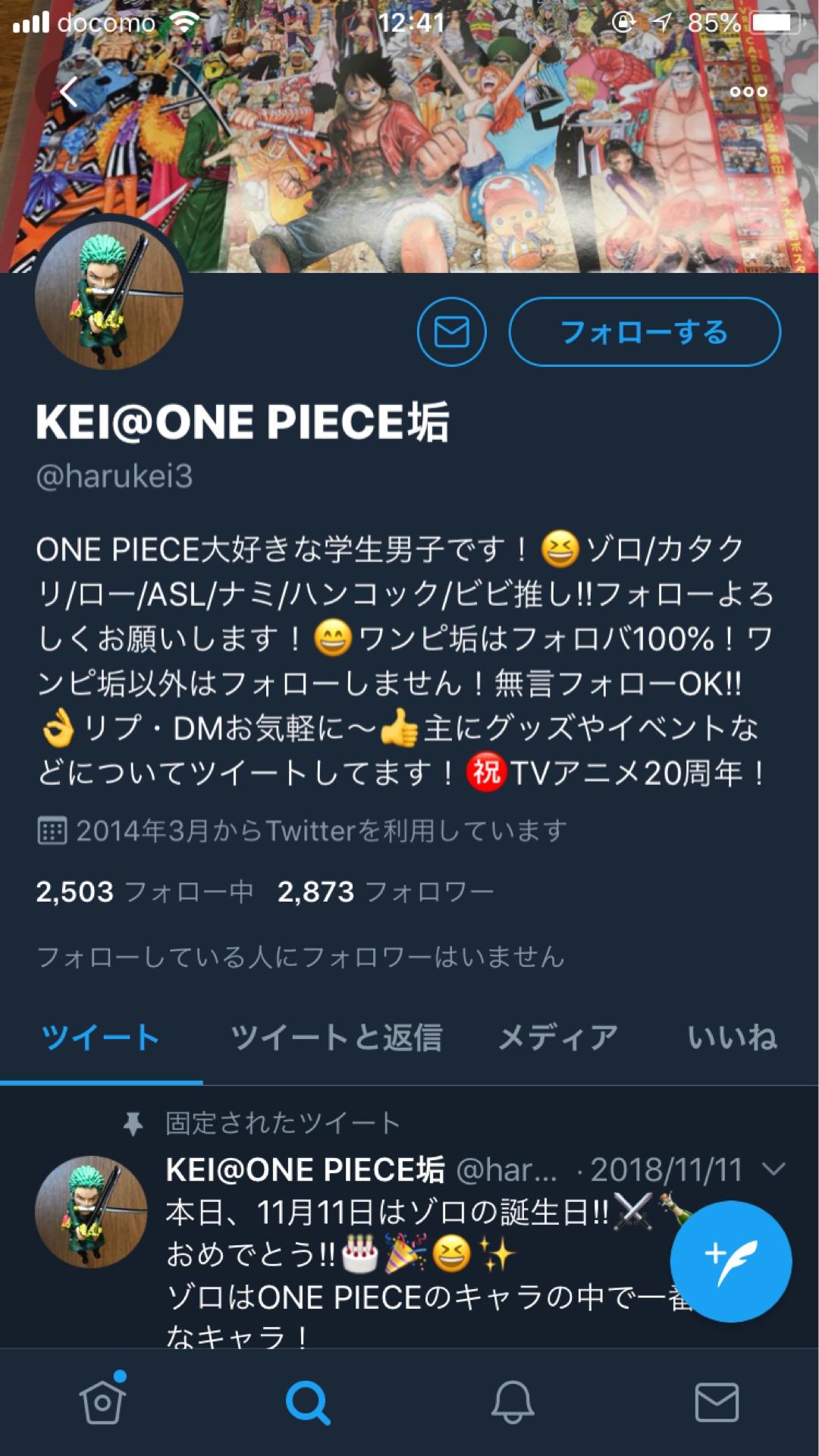Open the profile options menu (three dots)

749,91
